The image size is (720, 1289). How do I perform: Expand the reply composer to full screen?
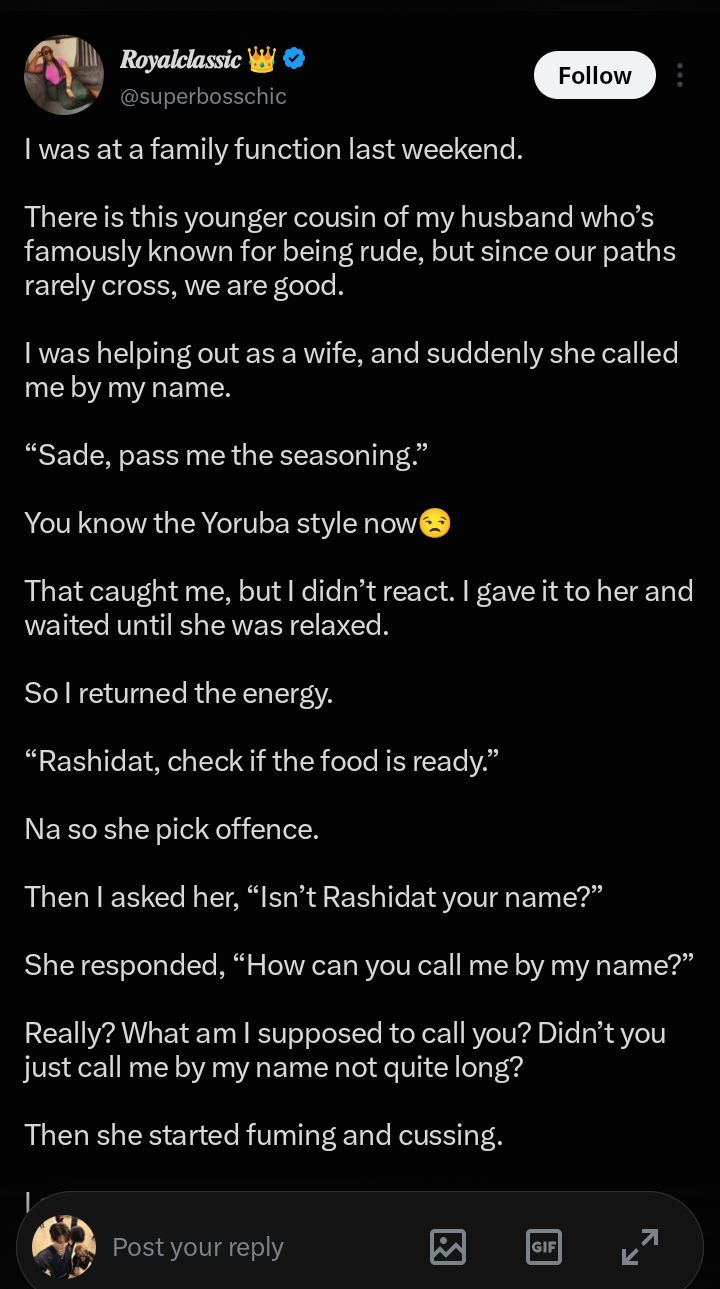[x=640, y=1247]
